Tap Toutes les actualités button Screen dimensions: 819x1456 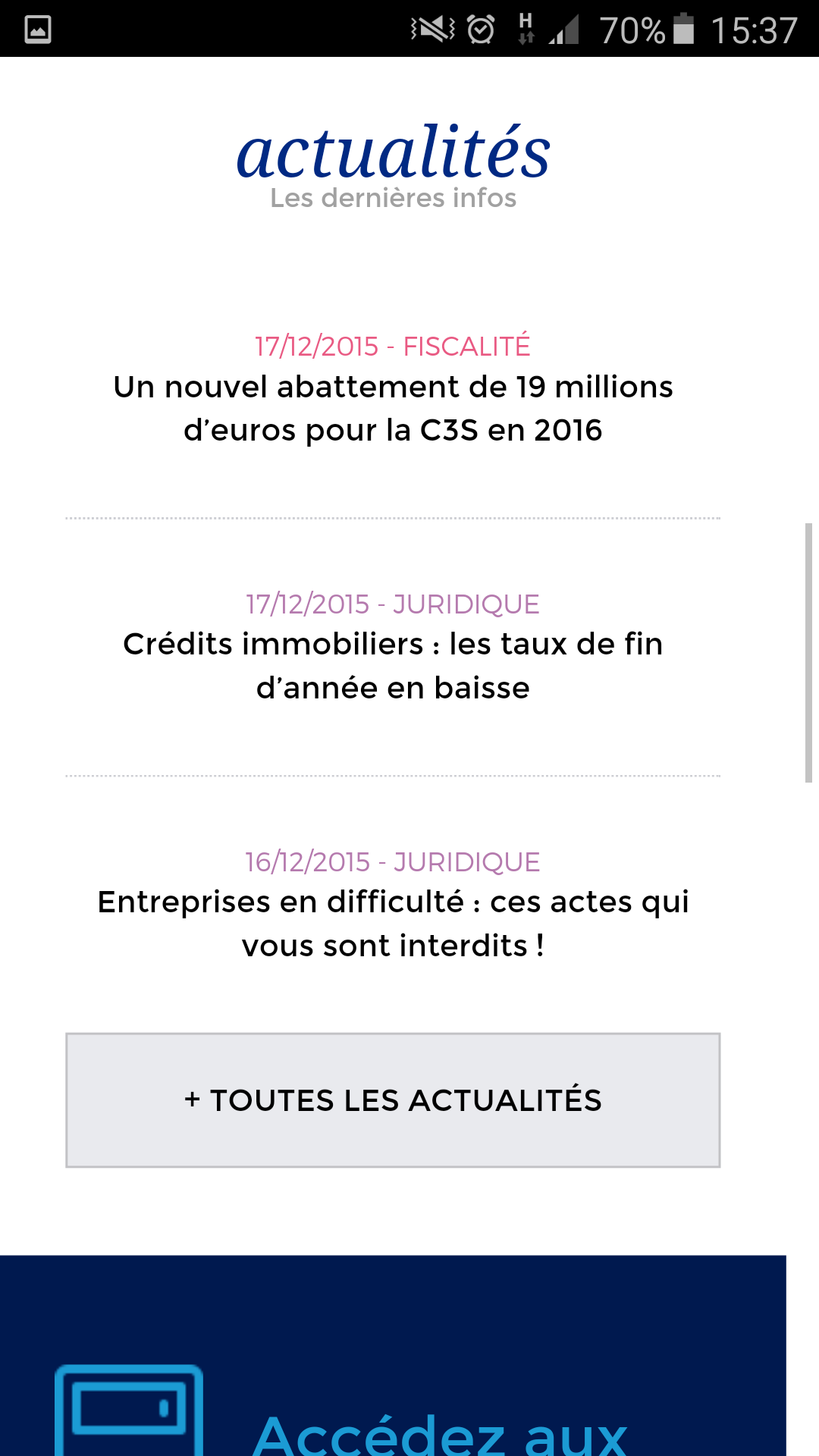click(393, 1100)
